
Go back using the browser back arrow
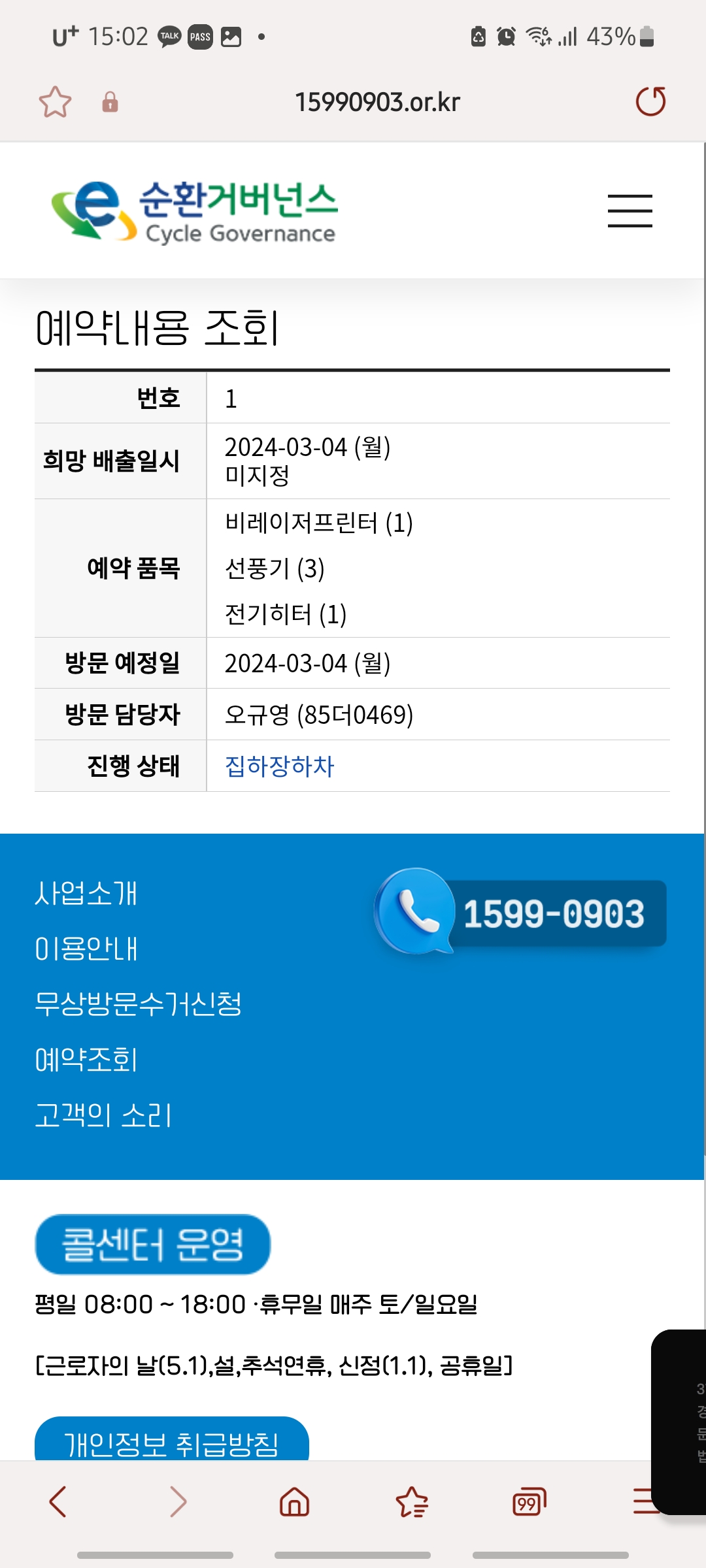pyautogui.click(x=58, y=1501)
